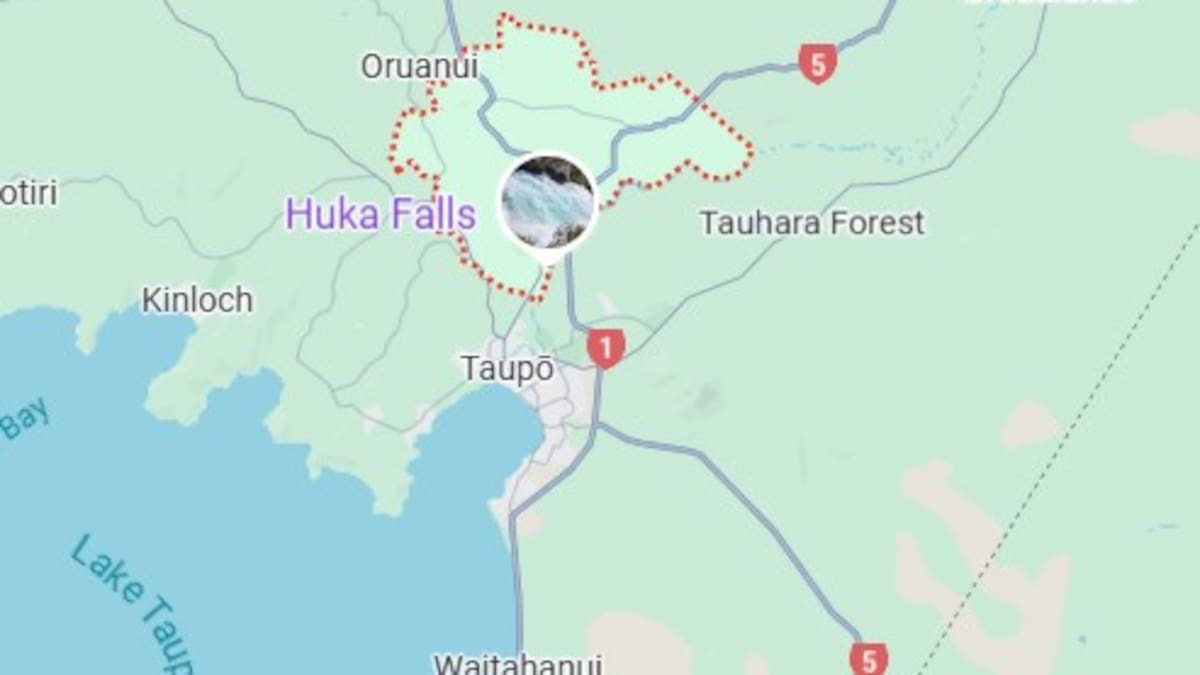Select the Tauhara Forest label

pyautogui.click(x=811, y=222)
